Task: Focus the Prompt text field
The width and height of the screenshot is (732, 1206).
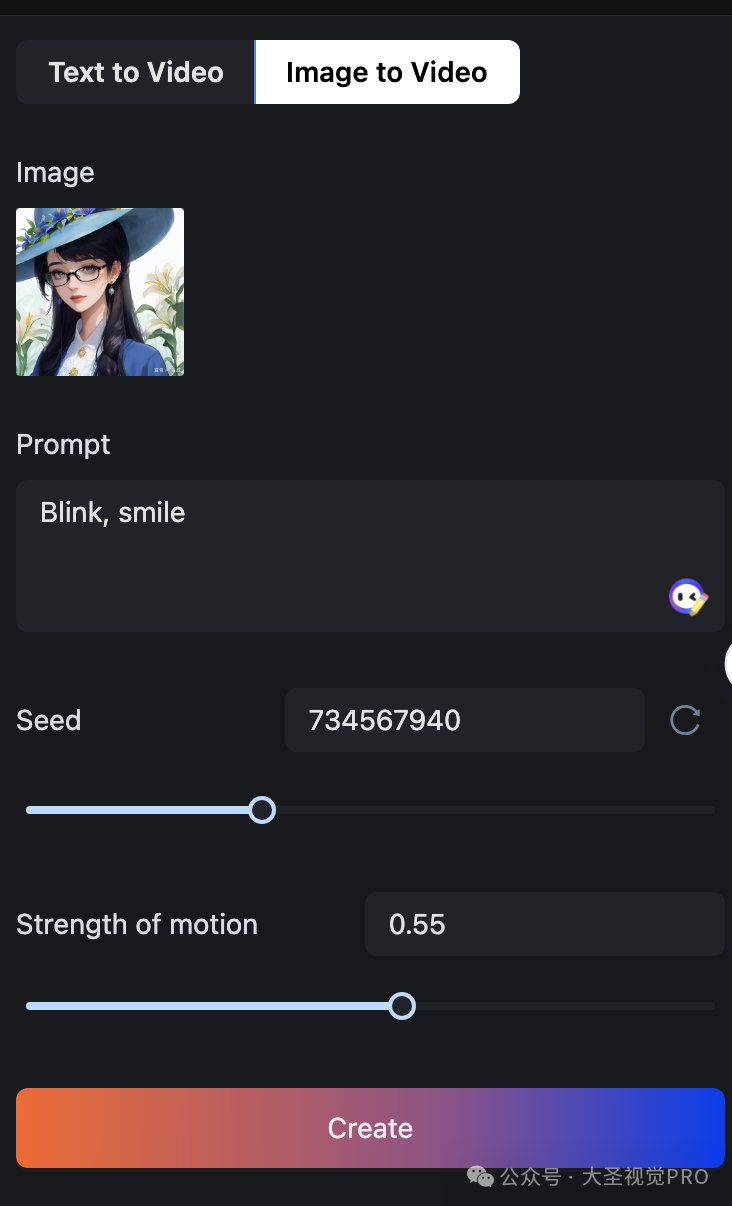Action: click(340, 555)
